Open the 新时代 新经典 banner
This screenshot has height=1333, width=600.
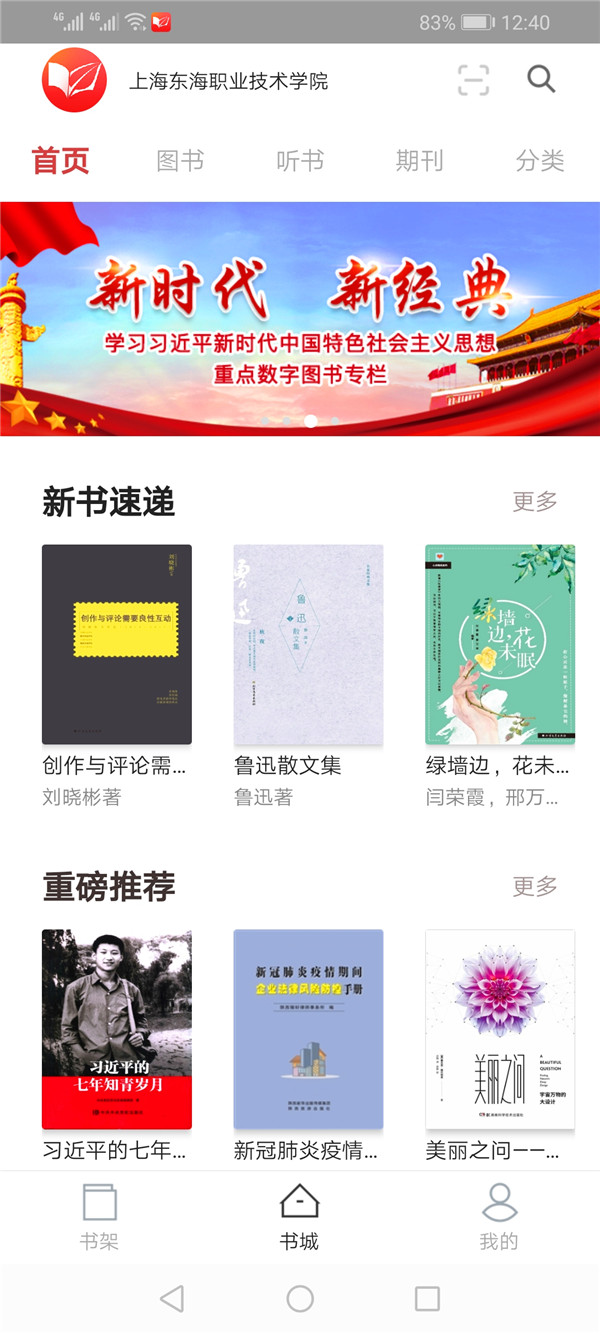coord(300,318)
